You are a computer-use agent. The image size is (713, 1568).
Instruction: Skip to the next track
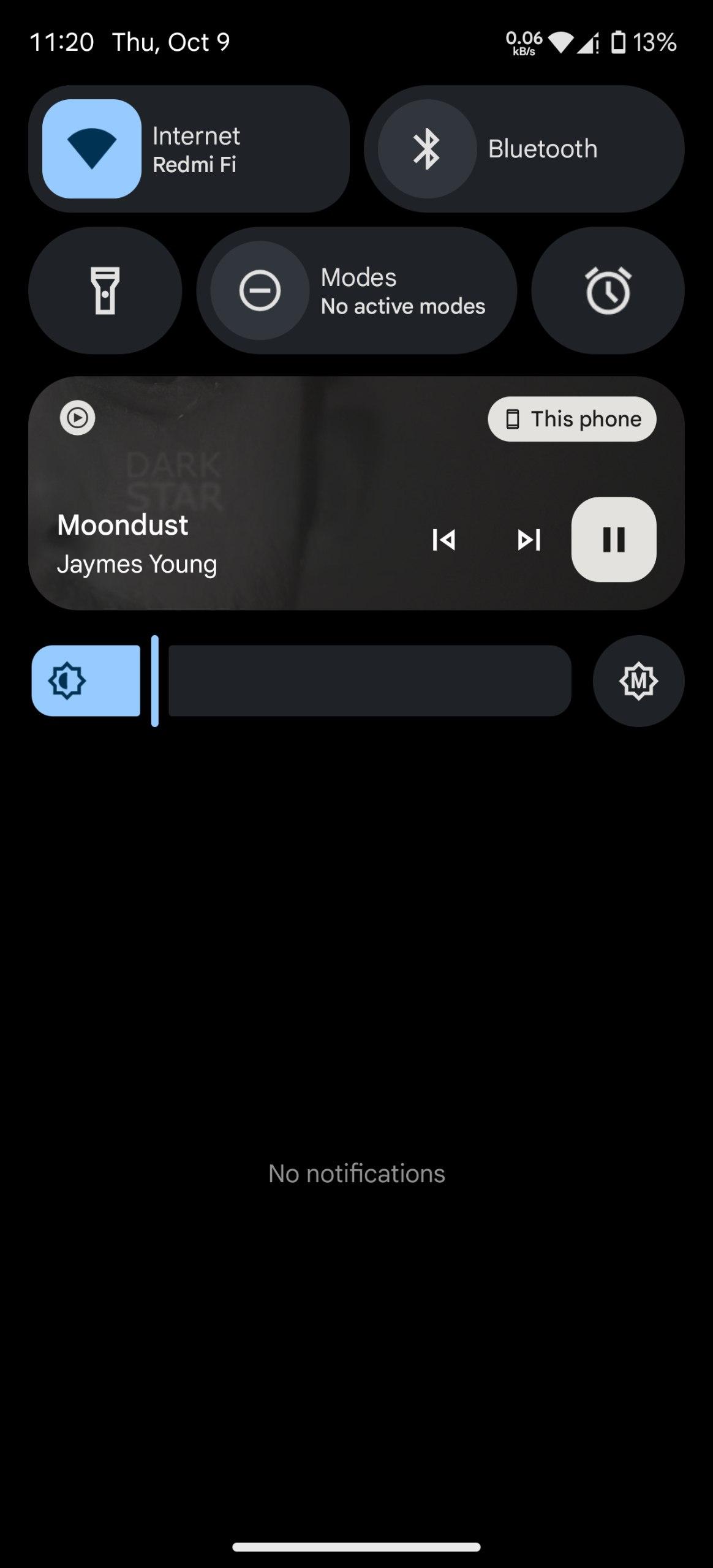point(529,540)
